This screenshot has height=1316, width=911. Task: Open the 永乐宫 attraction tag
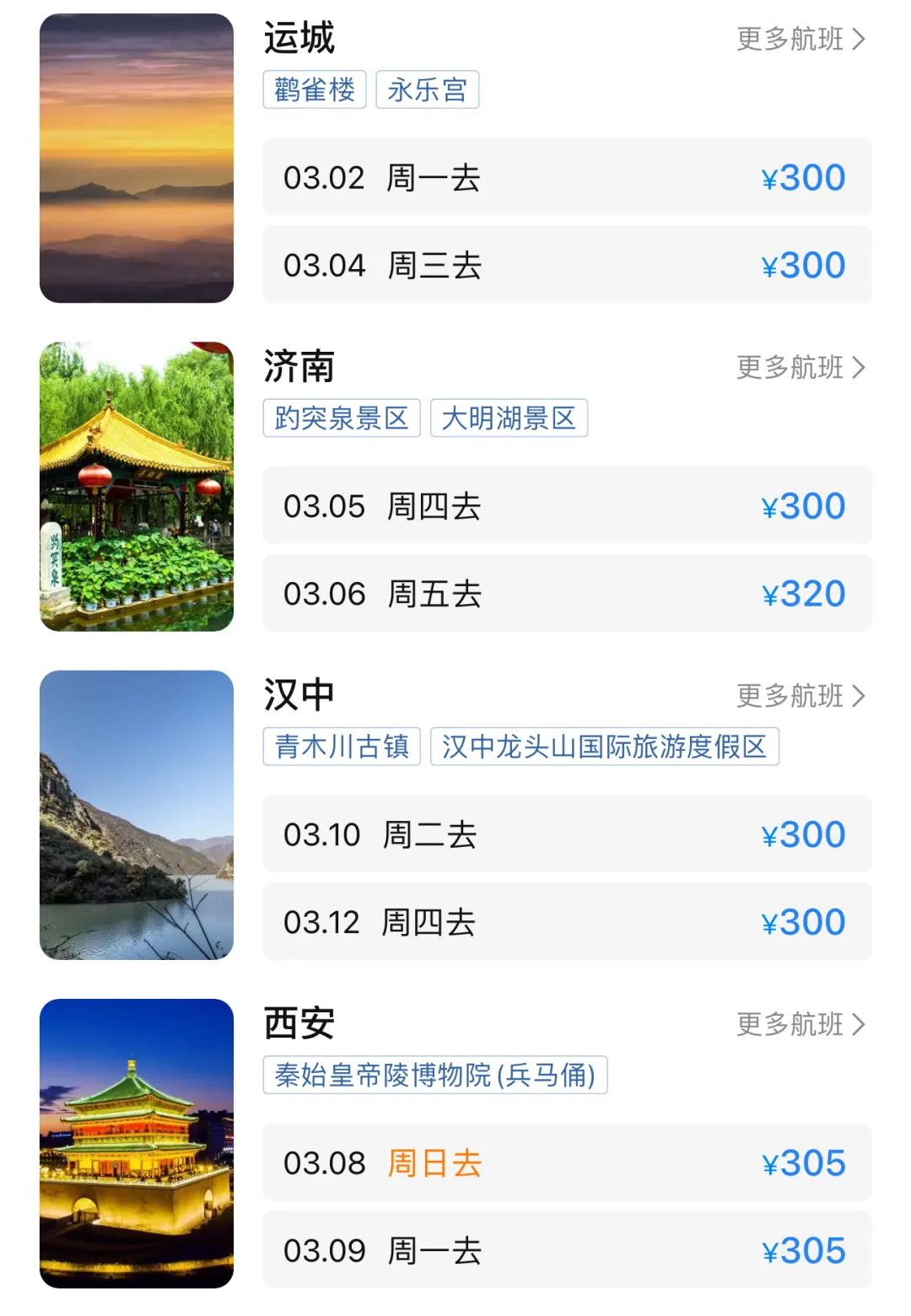[427, 89]
